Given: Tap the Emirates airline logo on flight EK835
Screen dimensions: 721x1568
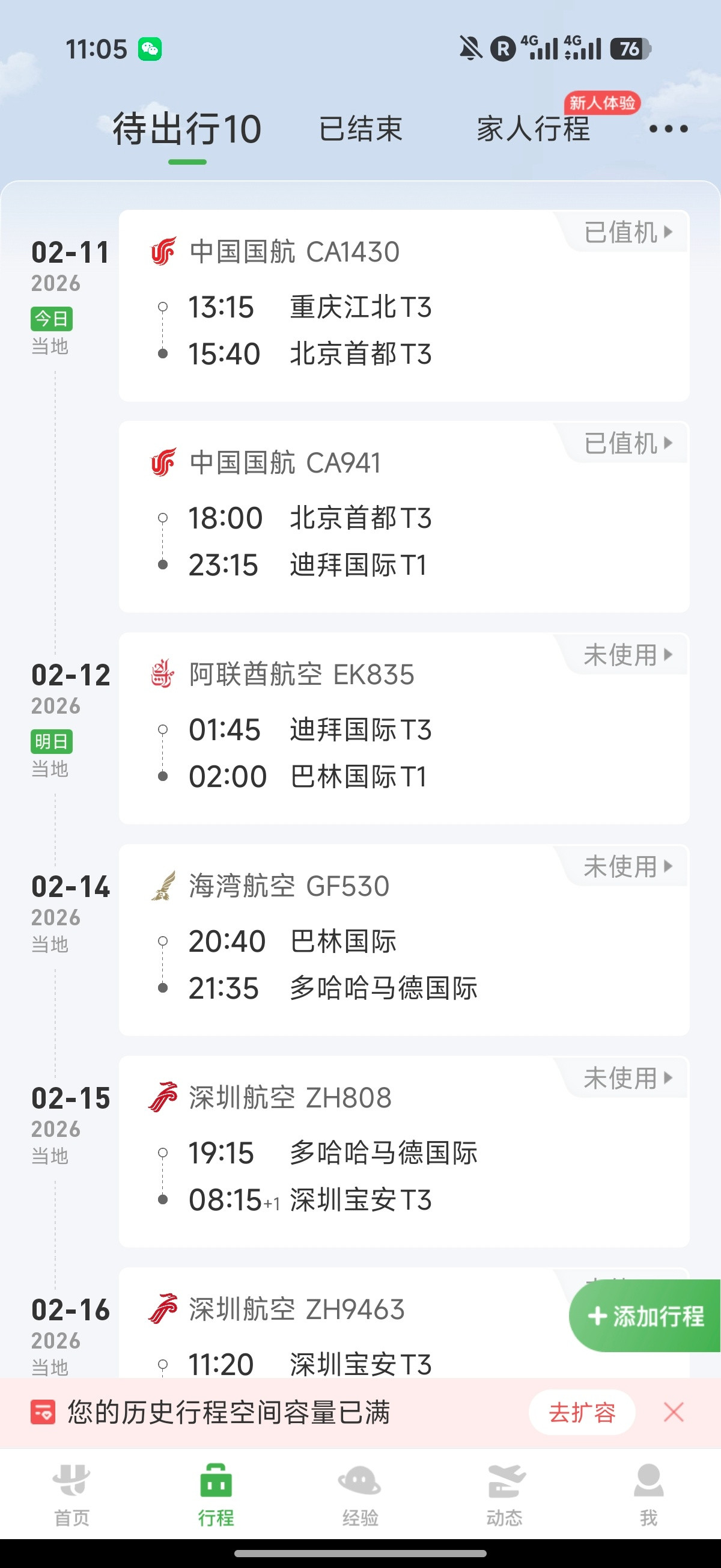Looking at the screenshot, I should (x=163, y=674).
